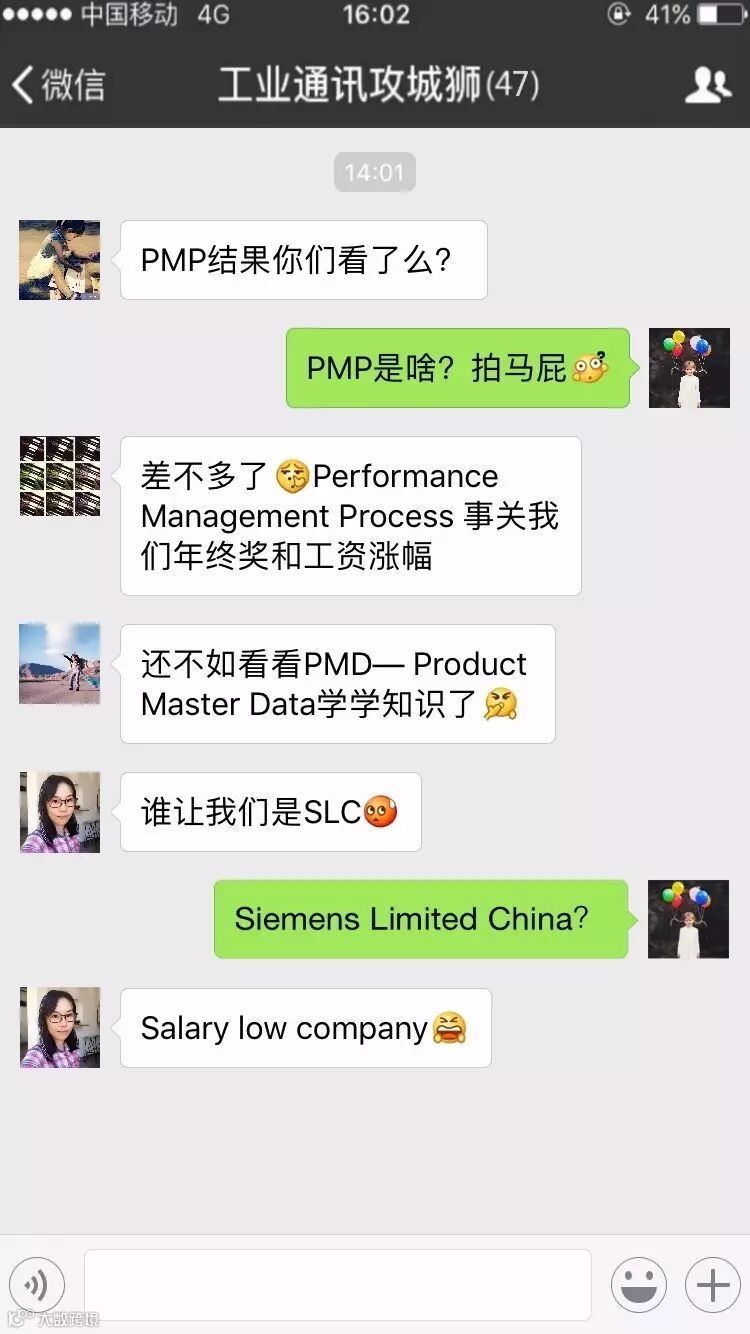The width and height of the screenshot is (750, 1334).
Task: Open the plus attachments menu
Action: [x=712, y=1284]
